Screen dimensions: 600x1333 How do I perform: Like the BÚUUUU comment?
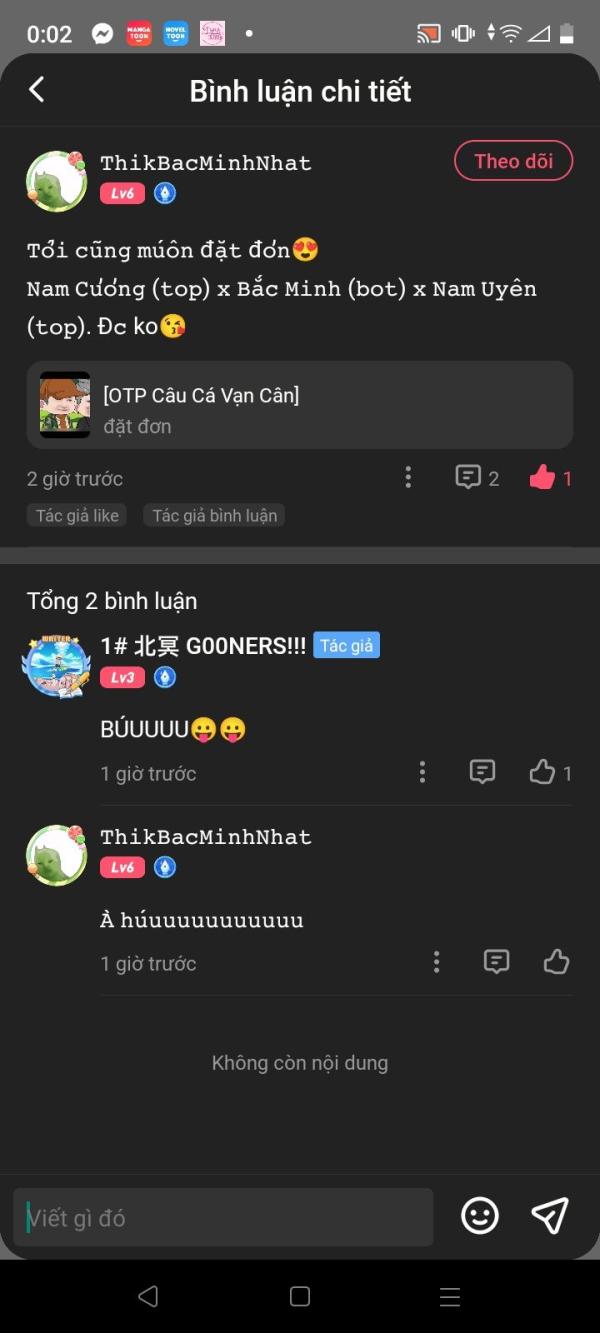point(543,772)
